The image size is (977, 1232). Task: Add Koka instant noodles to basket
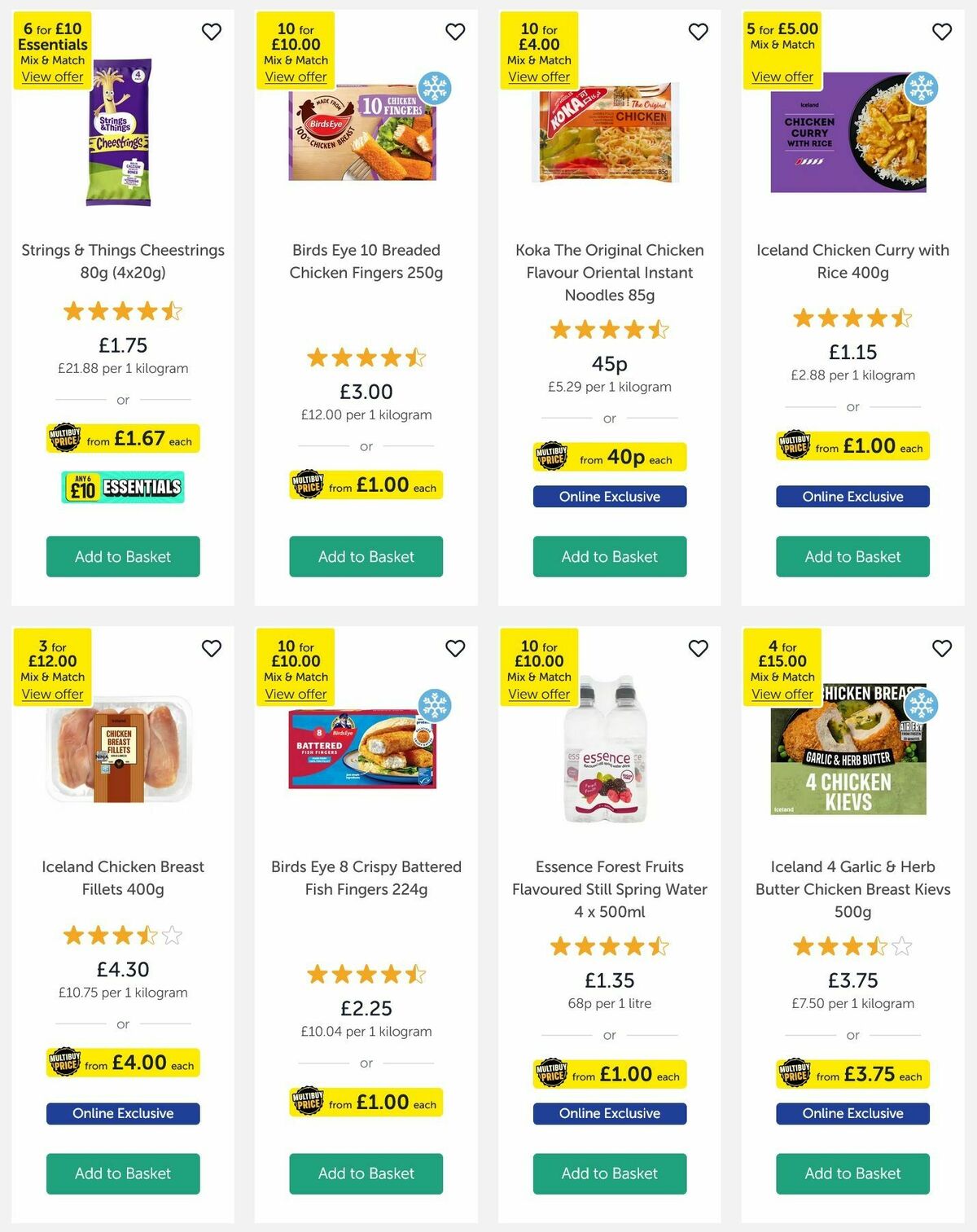[609, 557]
